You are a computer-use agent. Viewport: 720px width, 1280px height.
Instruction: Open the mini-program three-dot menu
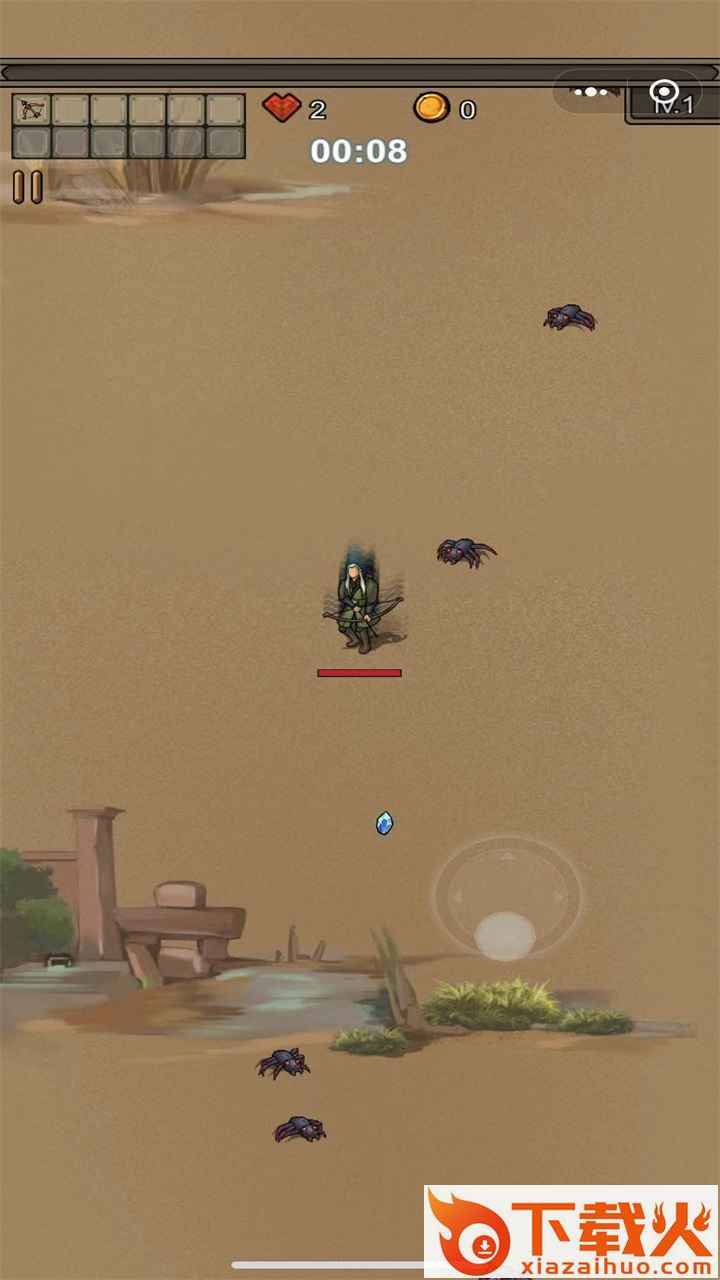click(591, 92)
